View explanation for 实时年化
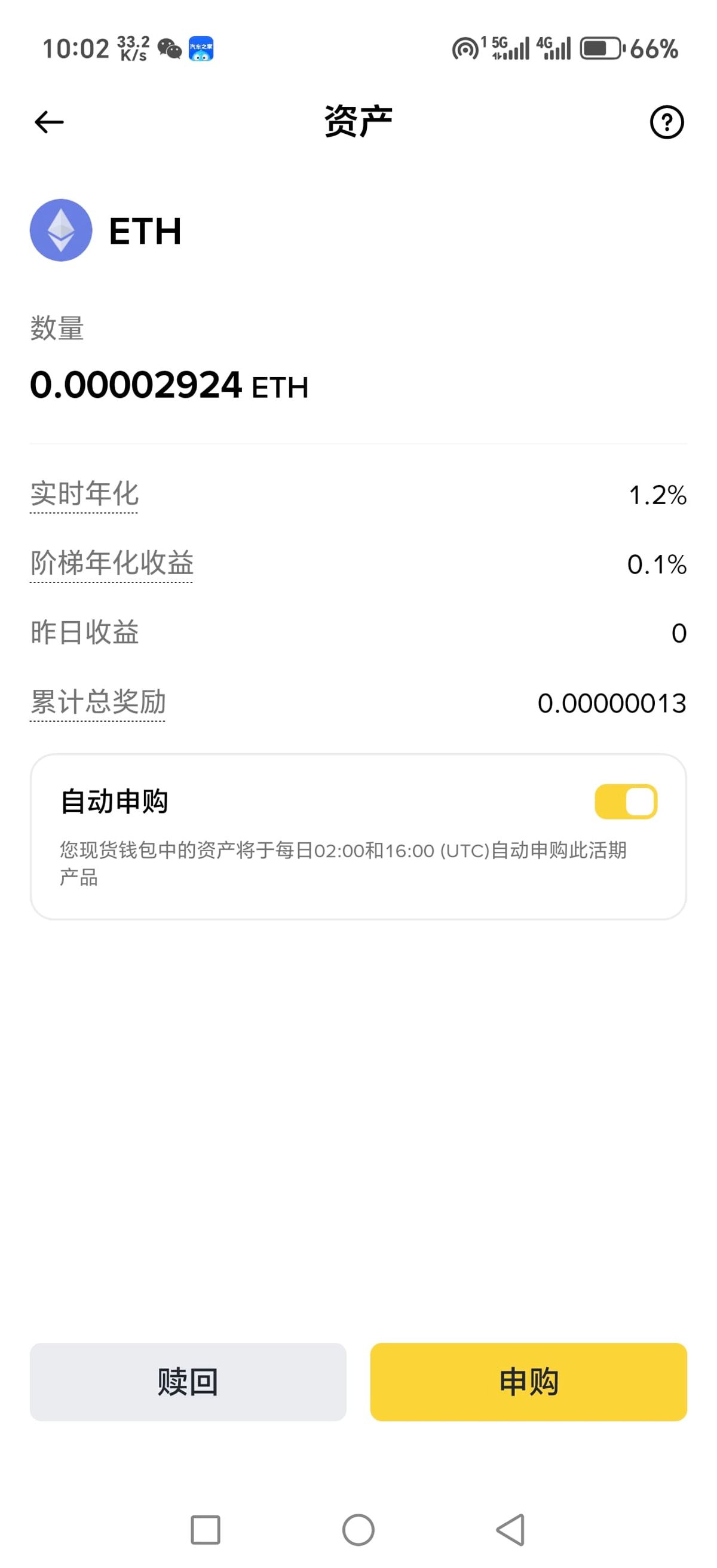Viewport: 717px width, 1568px height. coord(84,494)
